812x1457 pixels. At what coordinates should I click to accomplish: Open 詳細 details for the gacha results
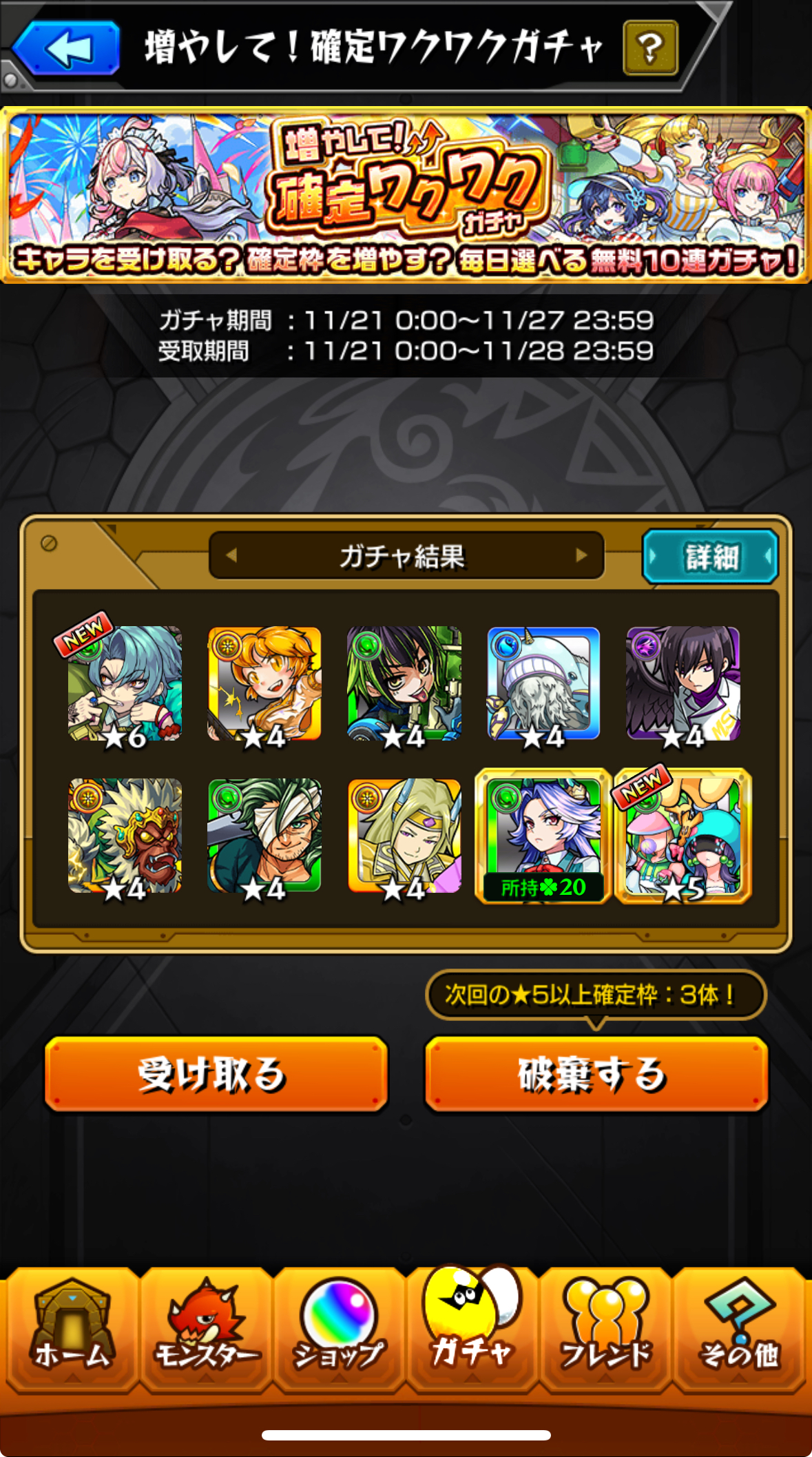710,556
